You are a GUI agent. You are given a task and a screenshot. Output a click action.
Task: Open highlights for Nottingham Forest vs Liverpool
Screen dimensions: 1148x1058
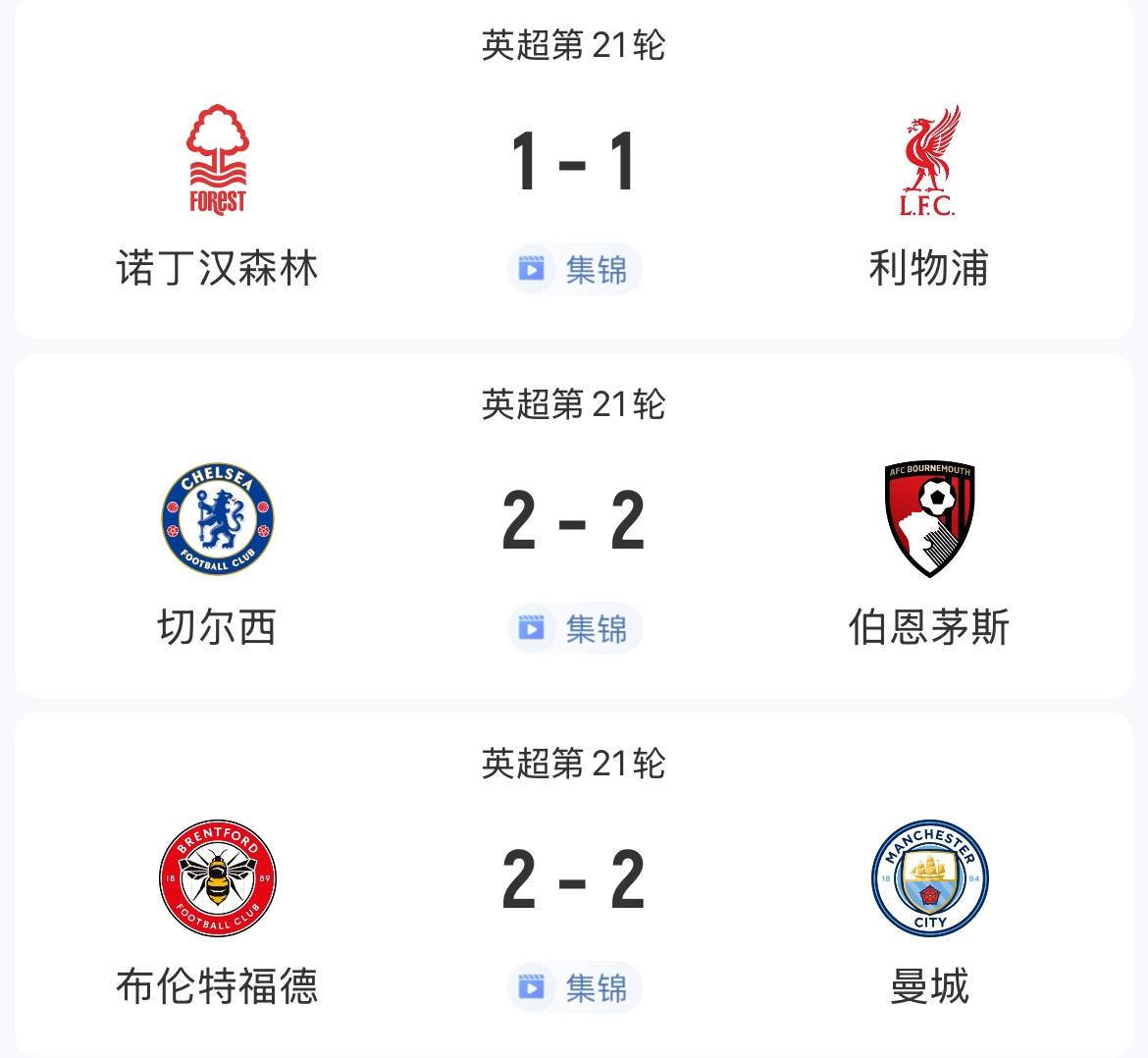pyautogui.click(x=574, y=269)
